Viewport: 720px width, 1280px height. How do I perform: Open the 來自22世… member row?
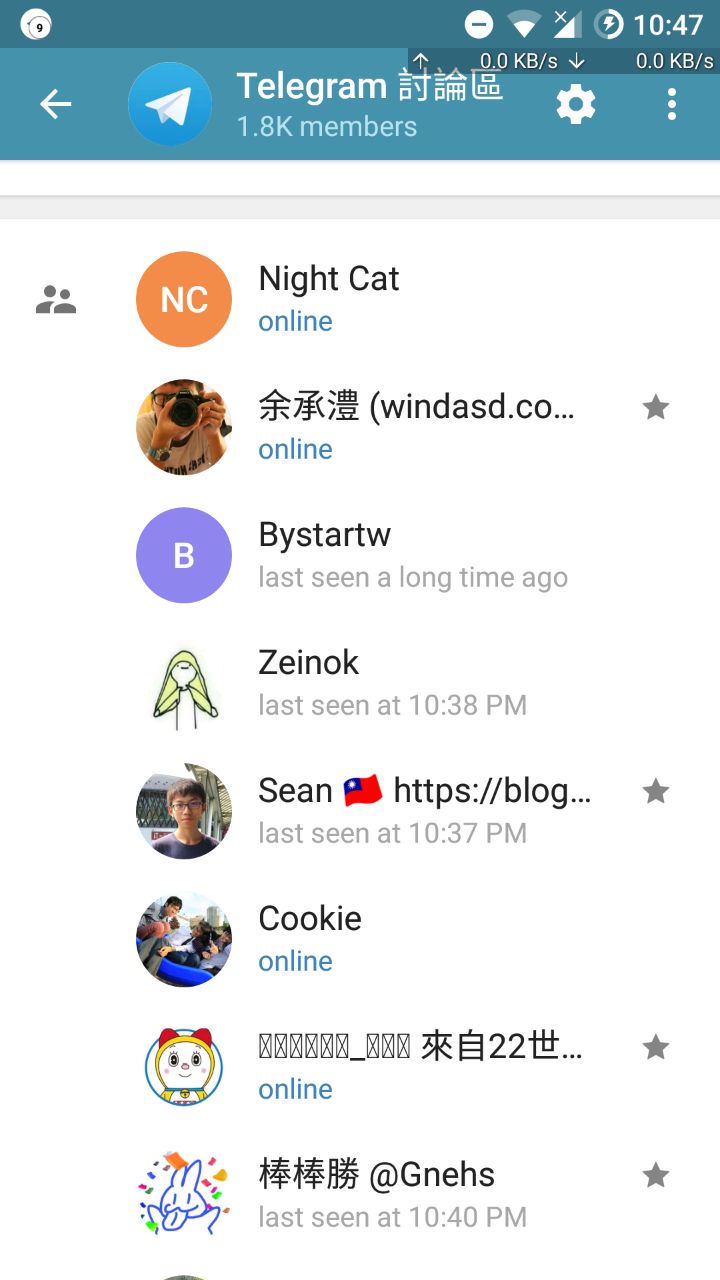420,1067
